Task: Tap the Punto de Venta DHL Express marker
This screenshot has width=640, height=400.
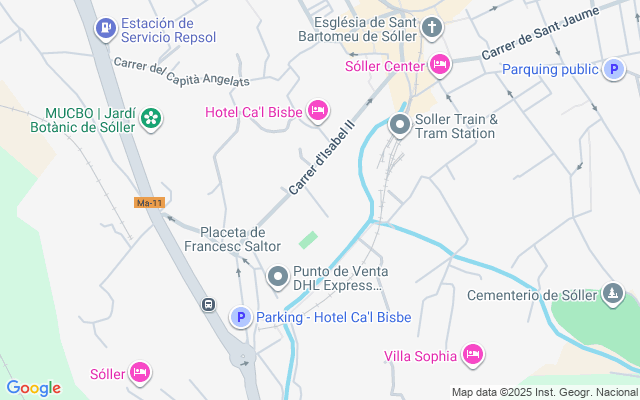Action: point(277,274)
